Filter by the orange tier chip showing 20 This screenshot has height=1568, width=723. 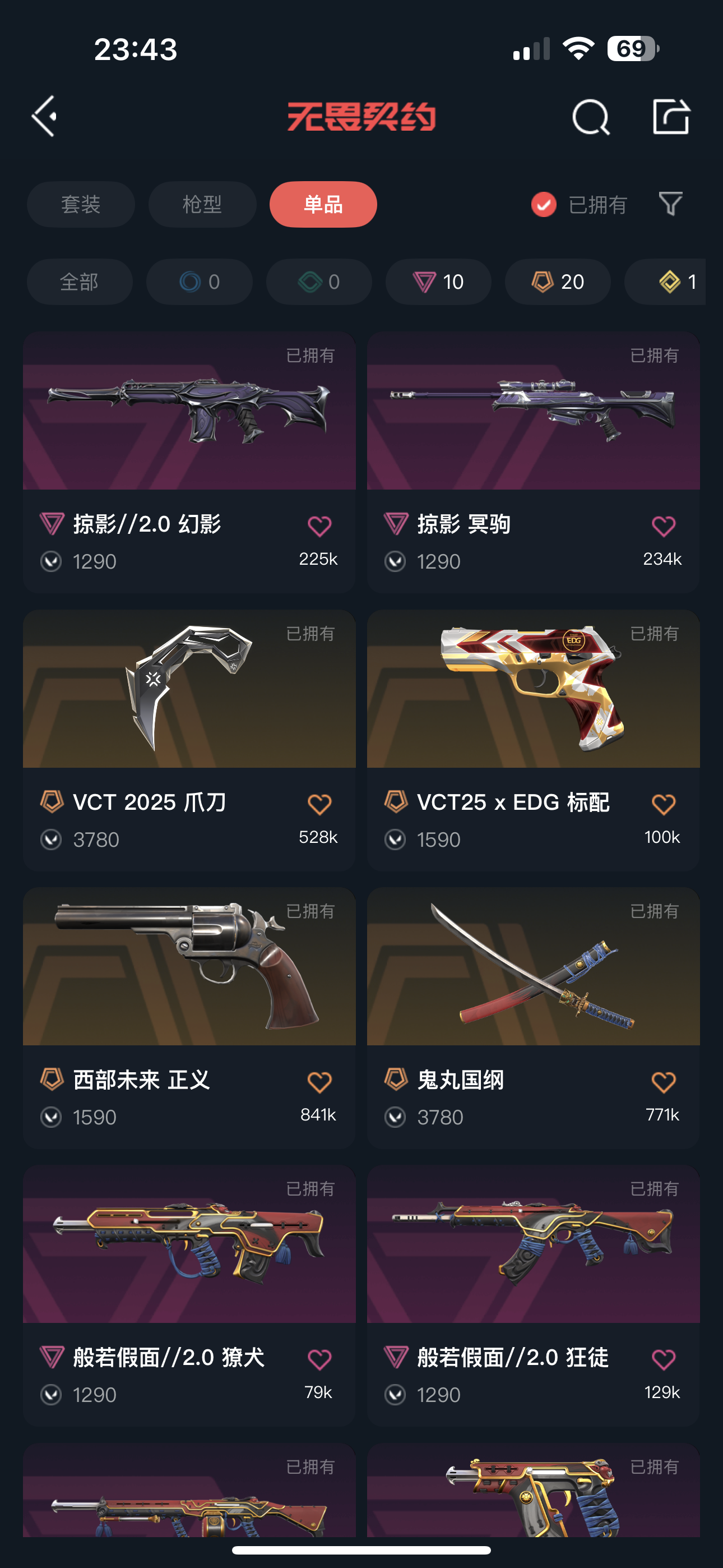(x=558, y=282)
